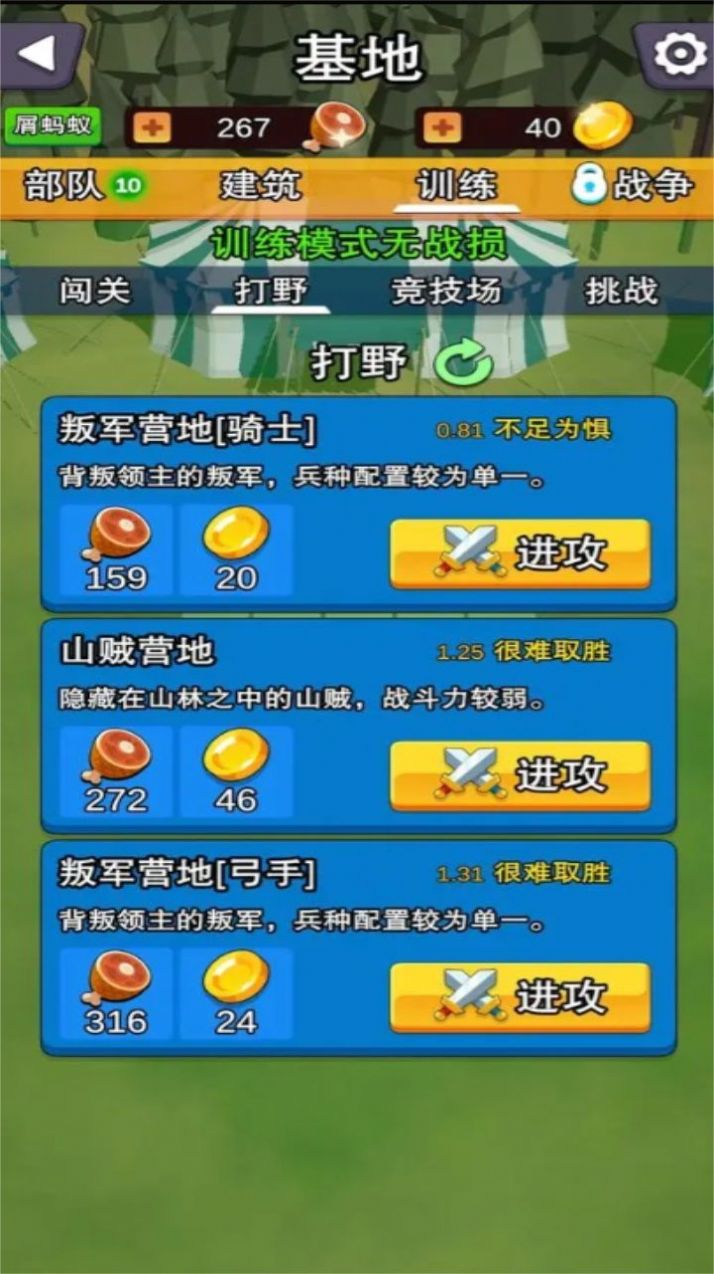Switch to the 部队 tab
This screenshot has width=714, height=1274.
pos(65,185)
